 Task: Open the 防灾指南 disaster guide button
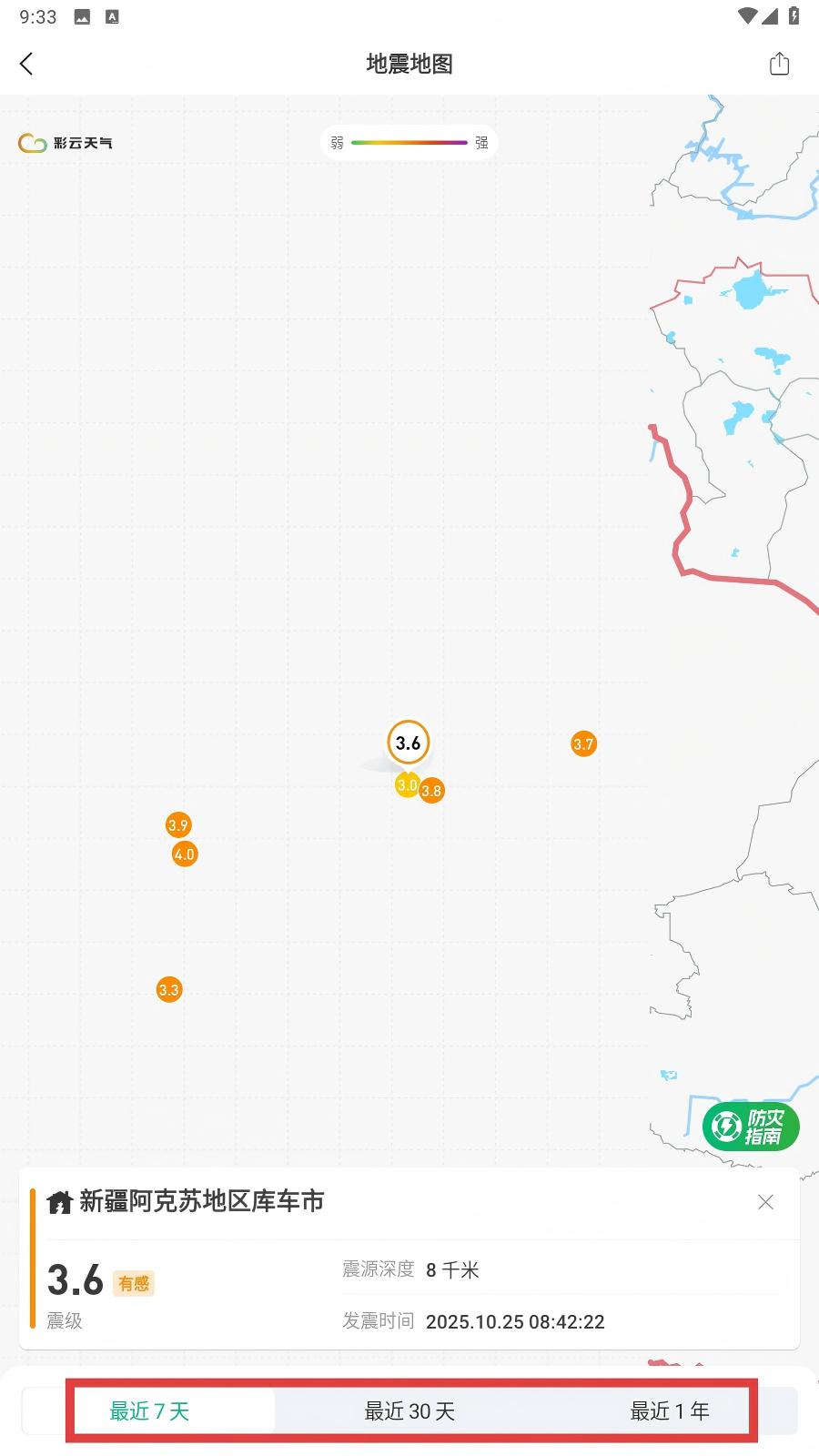point(751,1127)
